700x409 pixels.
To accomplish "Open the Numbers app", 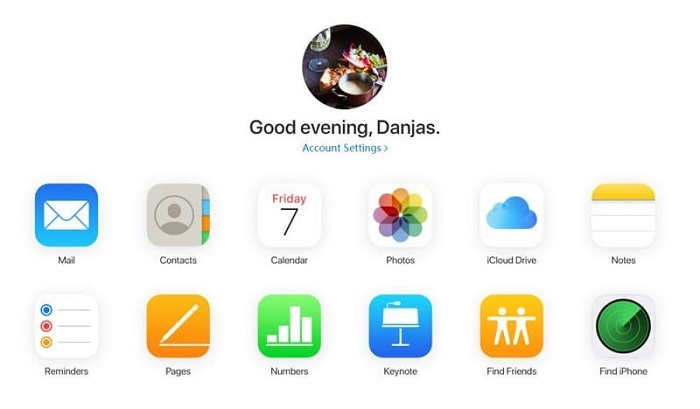I will click(289, 326).
